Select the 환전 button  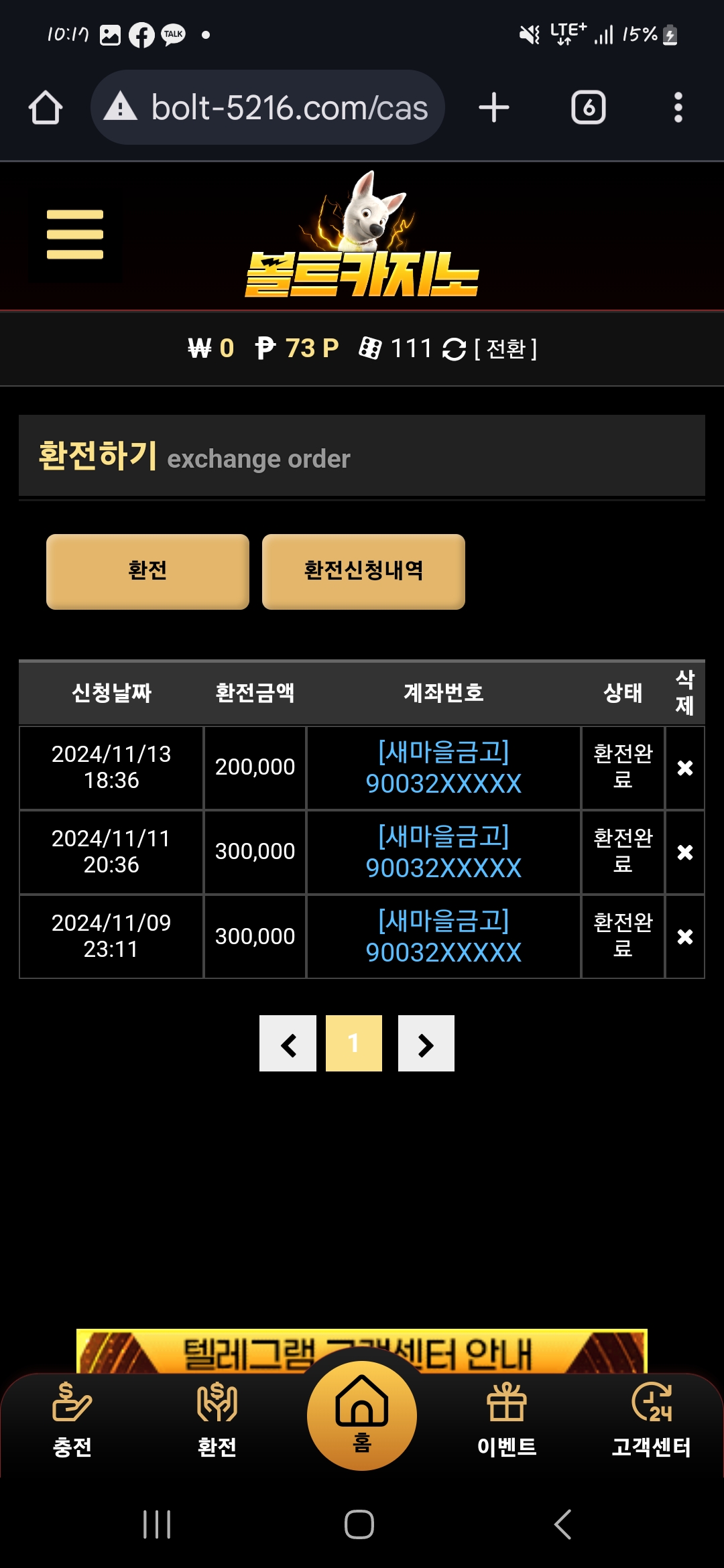click(x=147, y=571)
